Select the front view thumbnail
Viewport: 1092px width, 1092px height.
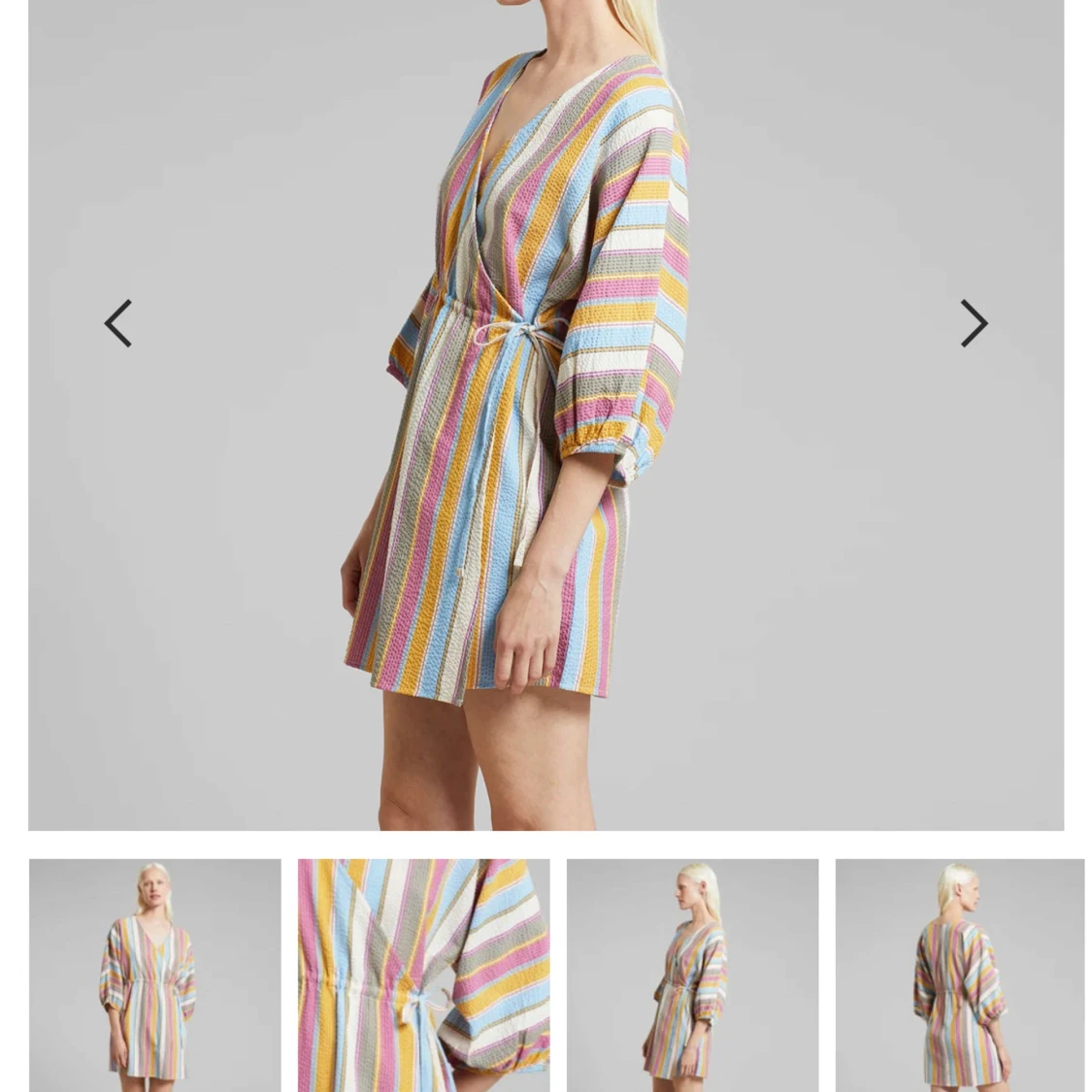click(x=155, y=975)
